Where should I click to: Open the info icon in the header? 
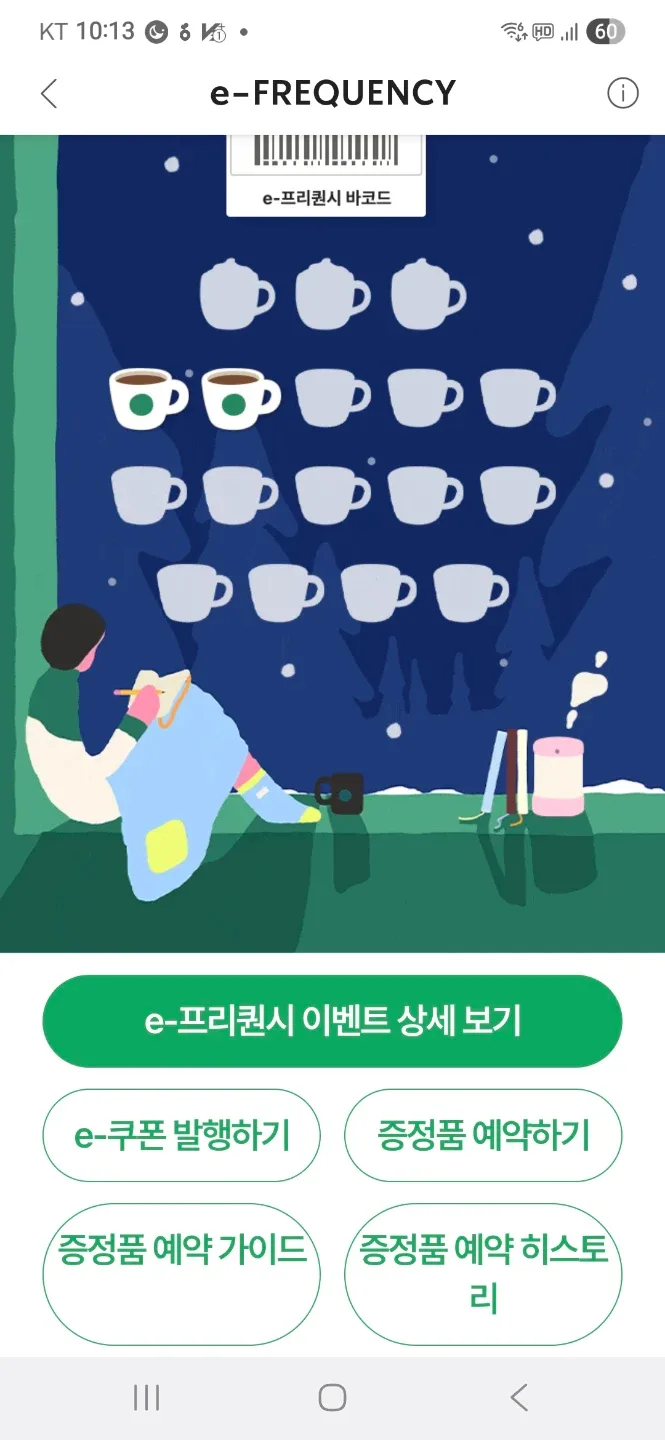pyautogui.click(x=622, y=94)
